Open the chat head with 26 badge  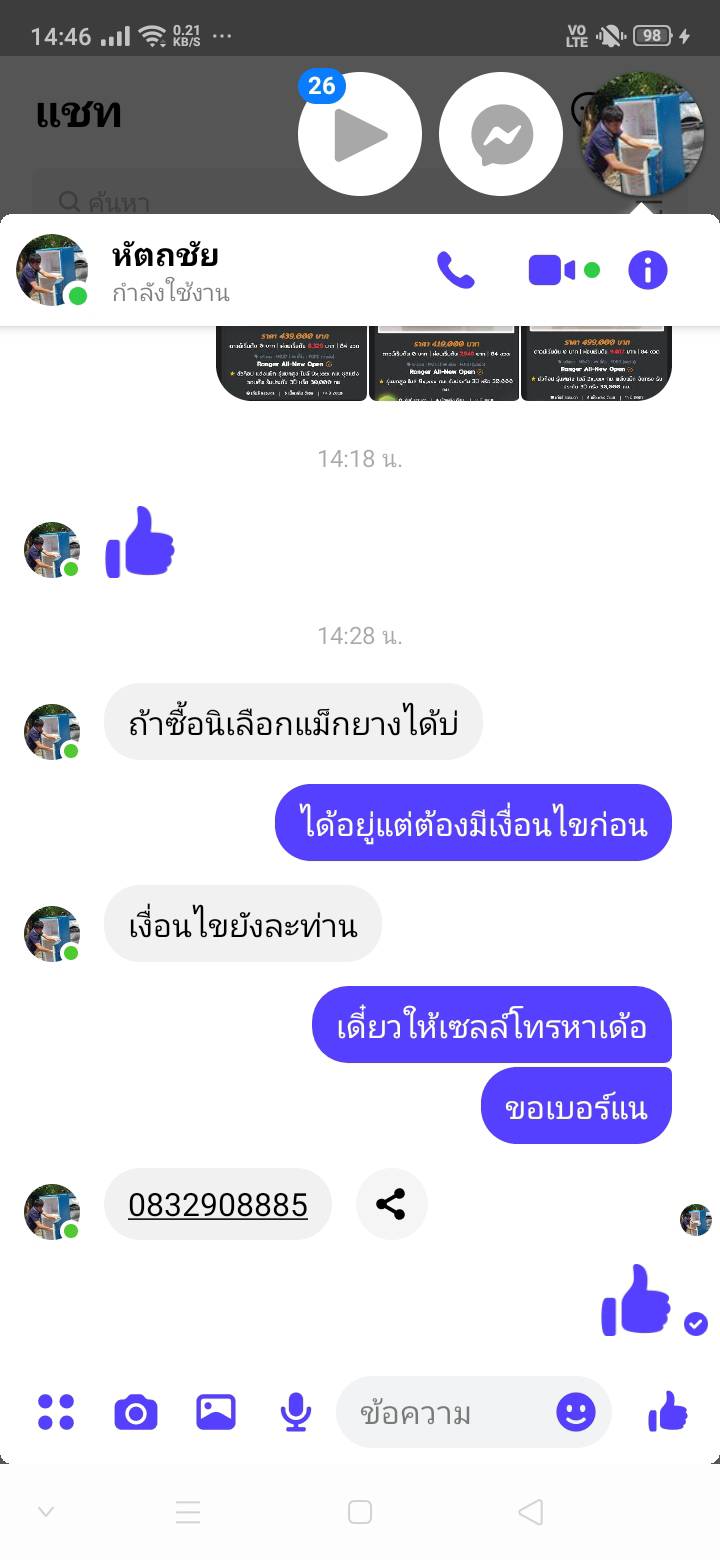pos(360,134)
